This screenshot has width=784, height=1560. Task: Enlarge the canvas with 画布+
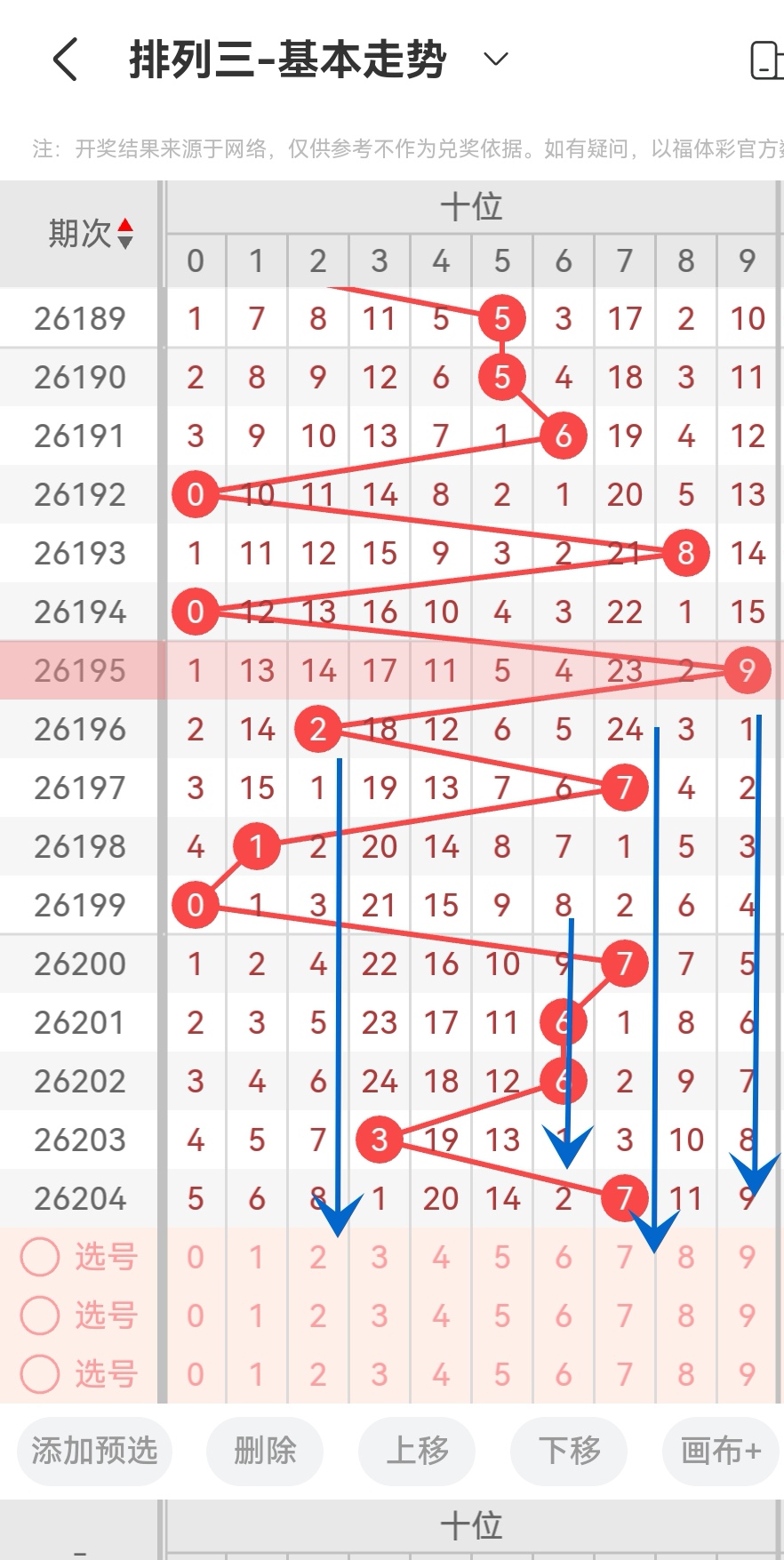pyautogui.click(x=721, y=1451)
